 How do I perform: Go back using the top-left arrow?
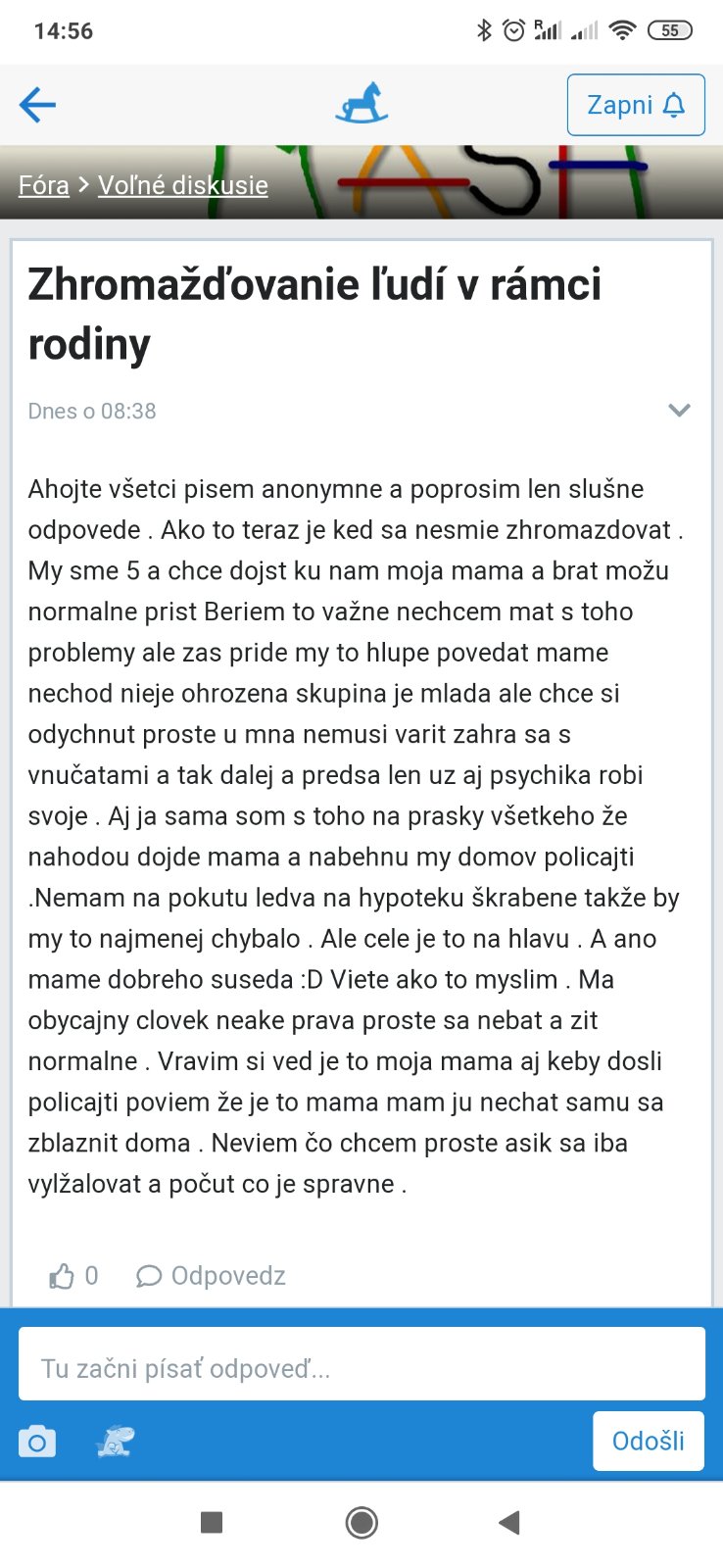[37, 105]
